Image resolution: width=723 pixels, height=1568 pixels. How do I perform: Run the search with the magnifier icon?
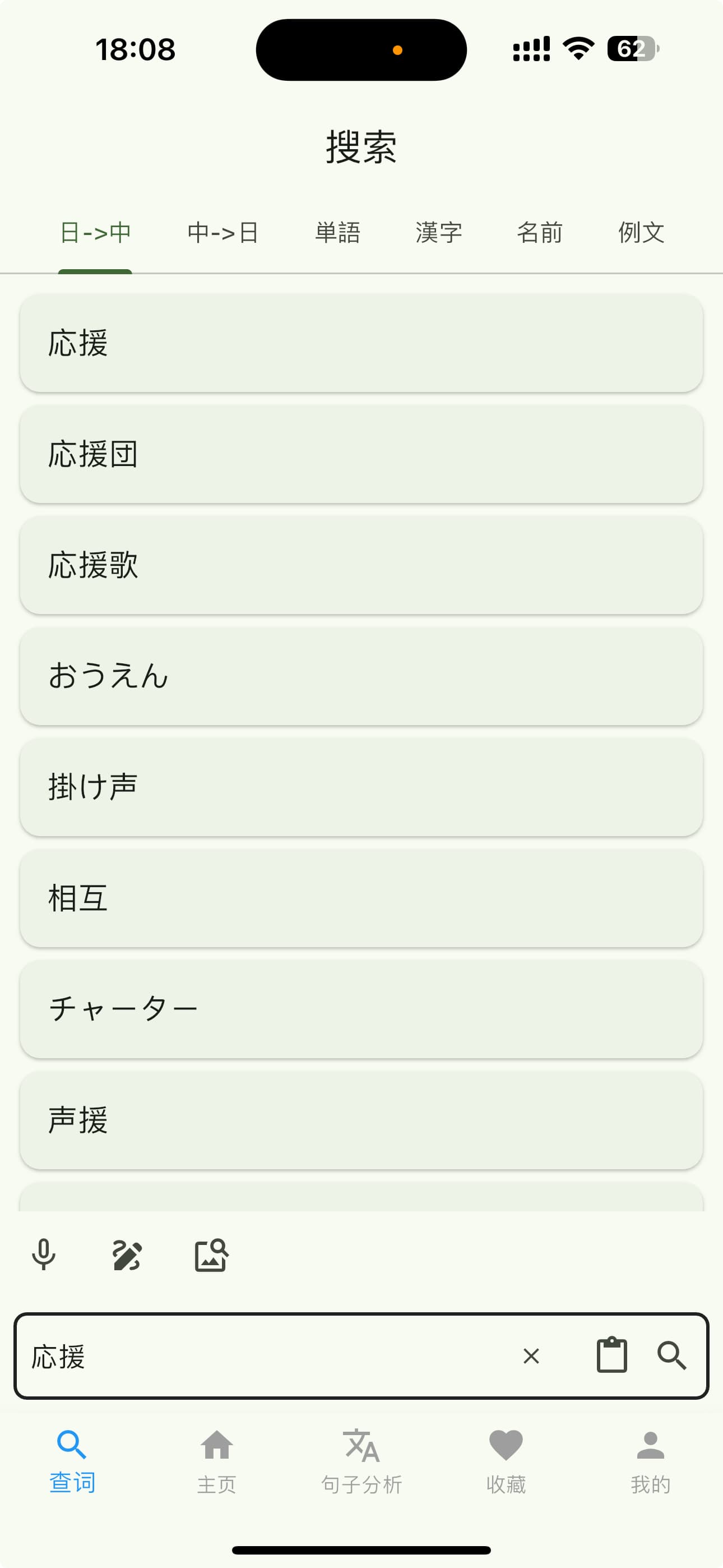(671, 1357)
